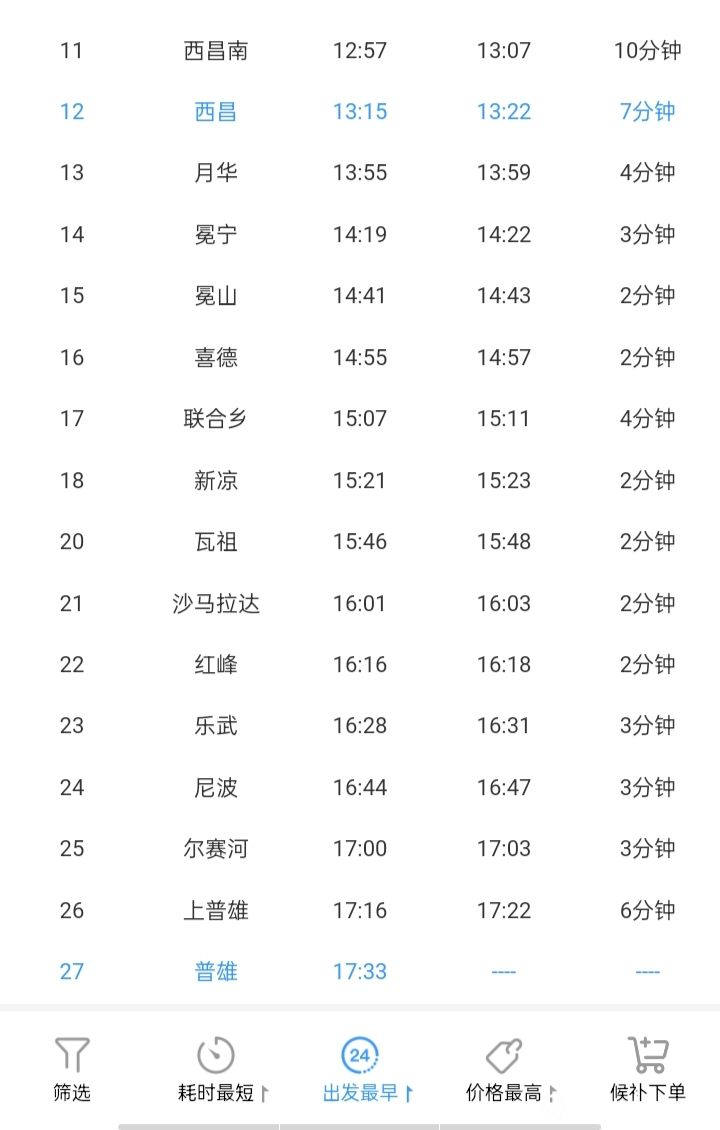The height and width of the screenshot is (1130, 720).
Task: Open 候补下单 waitlist order
Action: (x=648, y=1069)
